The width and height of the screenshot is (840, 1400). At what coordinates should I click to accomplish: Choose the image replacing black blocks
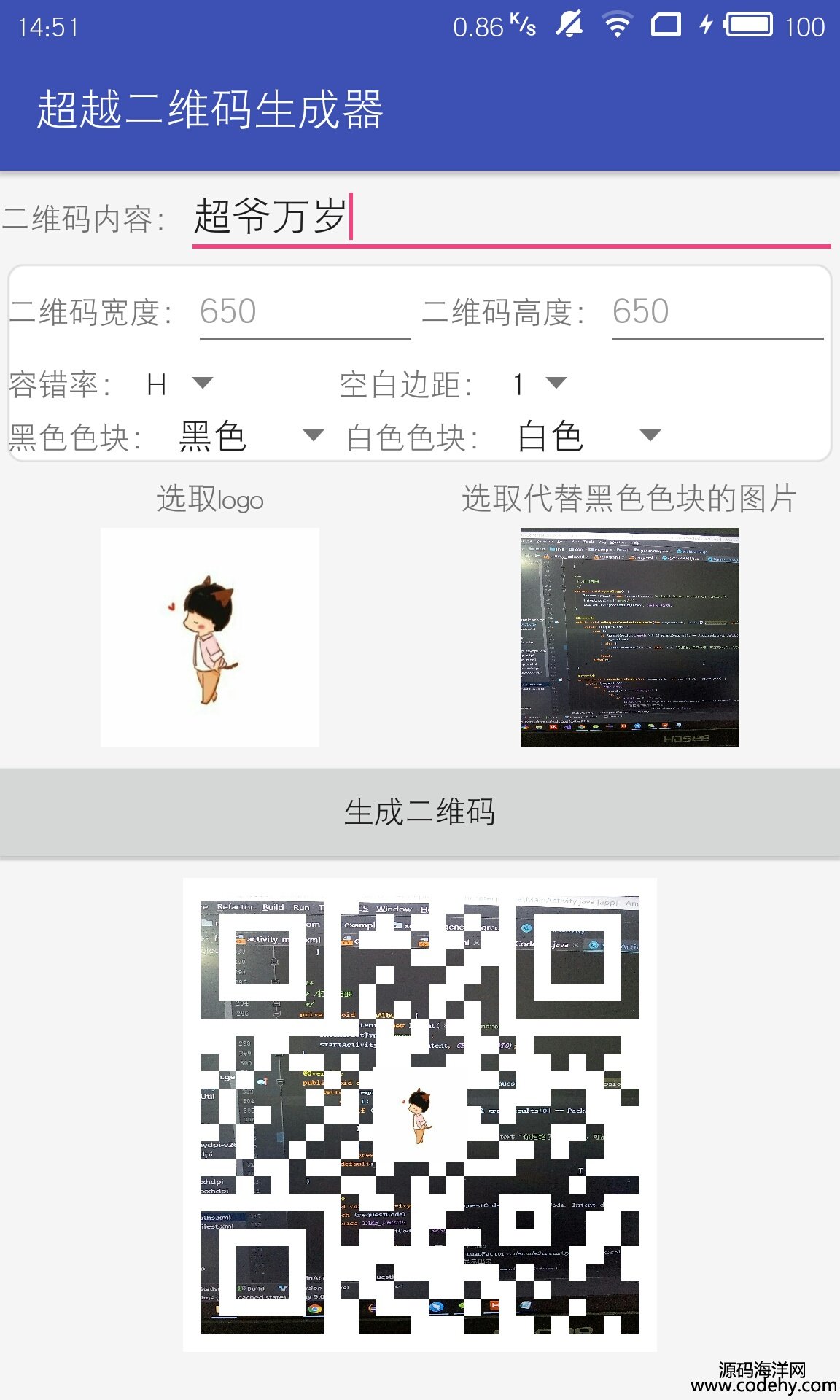click(x=630, y=637)
